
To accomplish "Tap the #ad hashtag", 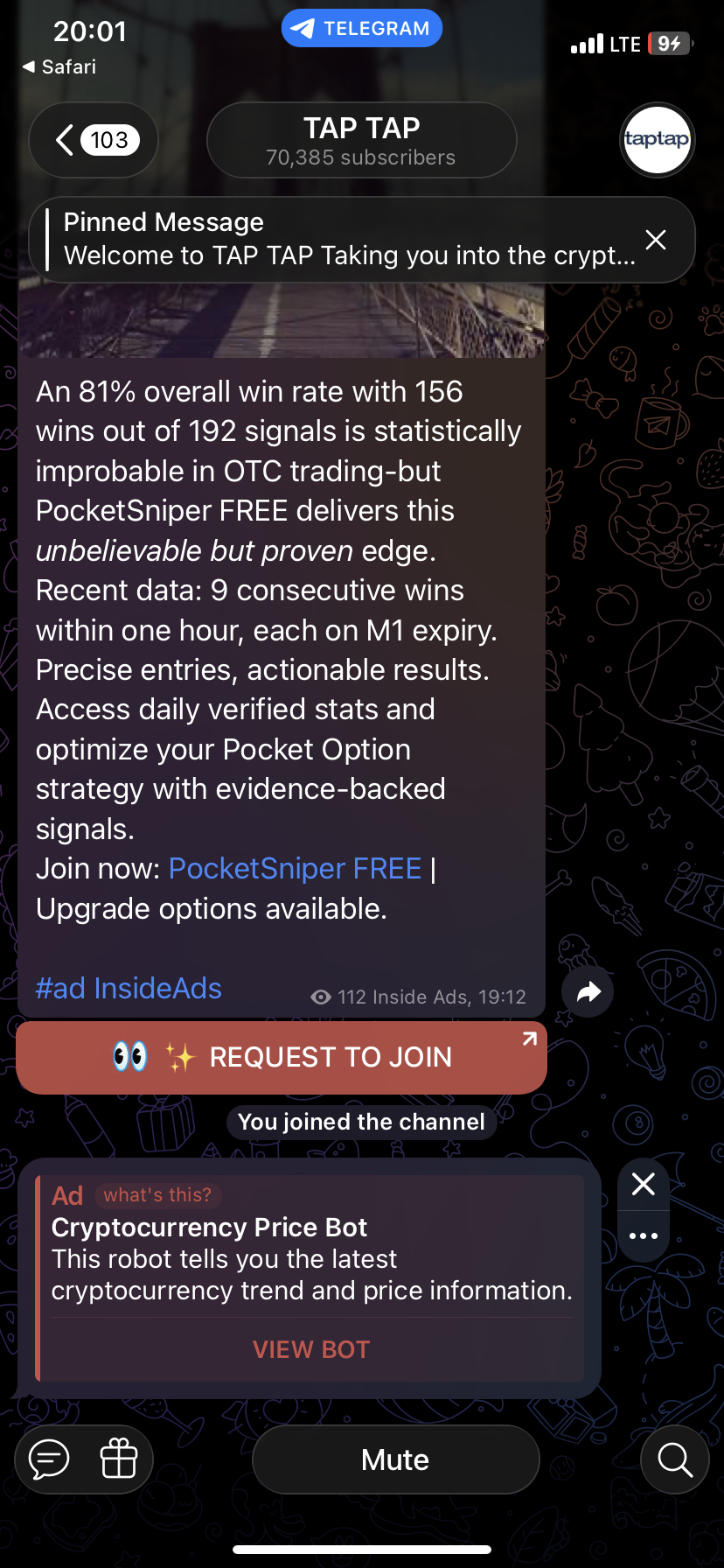I will click(x=59, y=989).
